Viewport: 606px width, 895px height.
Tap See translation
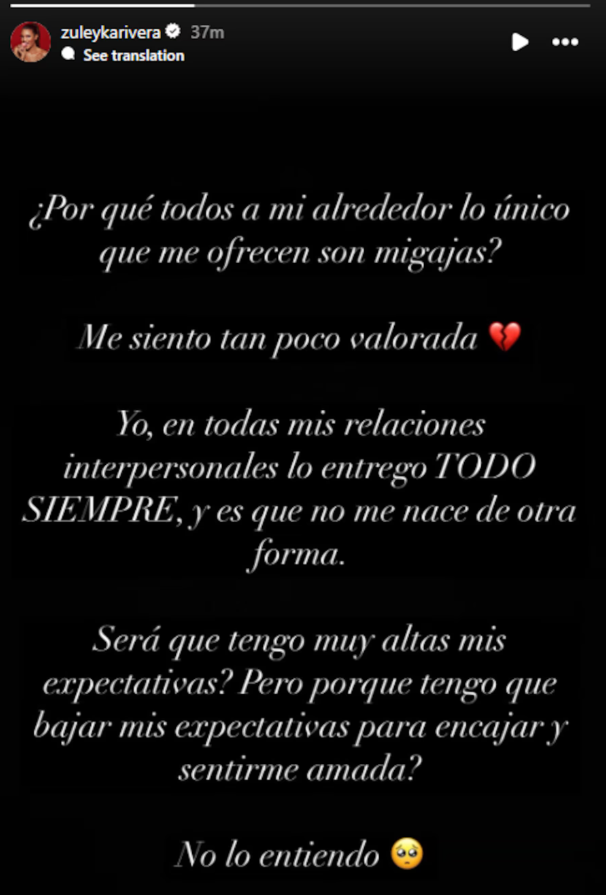[x=133, y=56]
